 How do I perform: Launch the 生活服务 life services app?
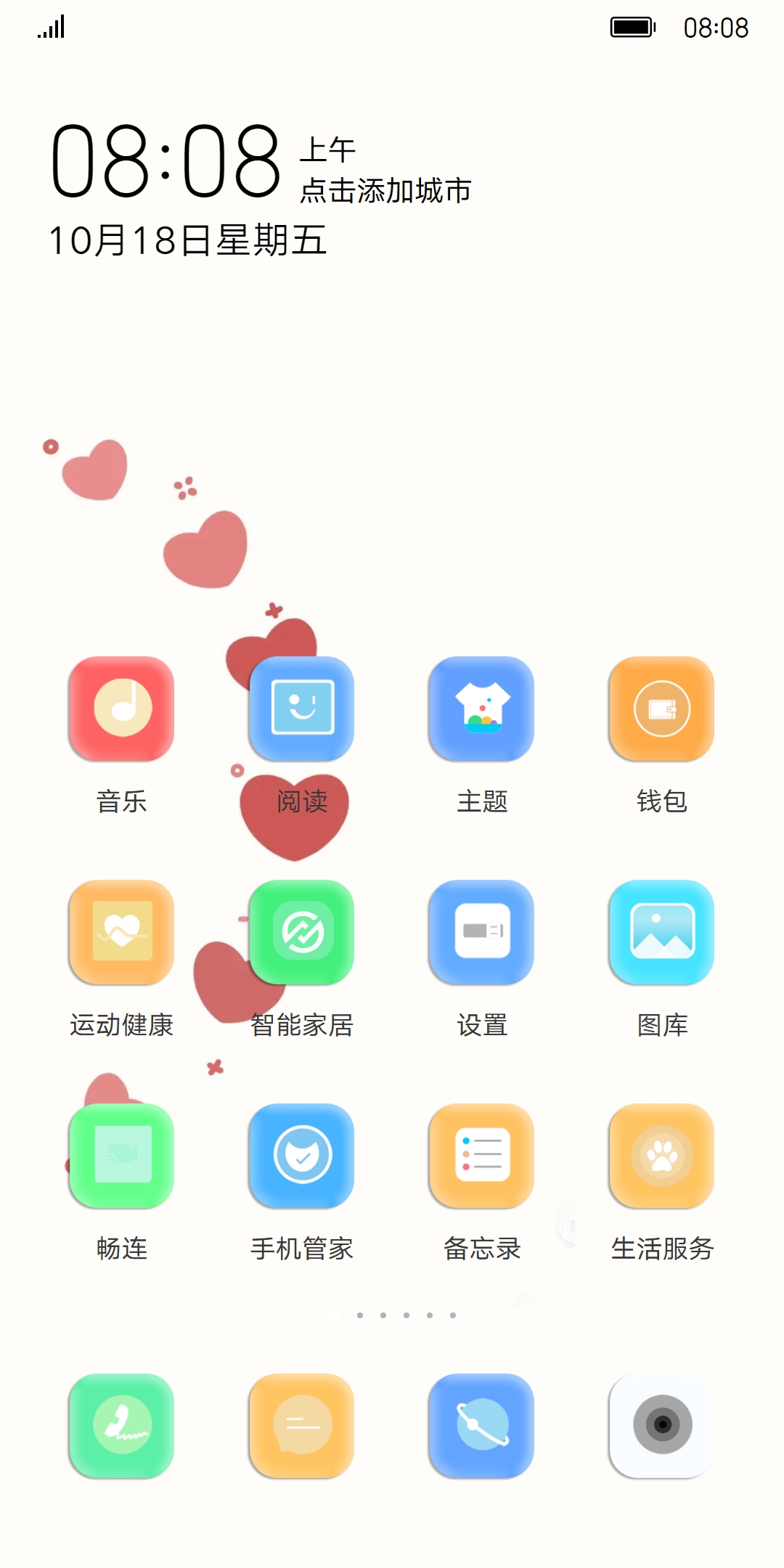pyautogui.click(x=661, y=1156)
